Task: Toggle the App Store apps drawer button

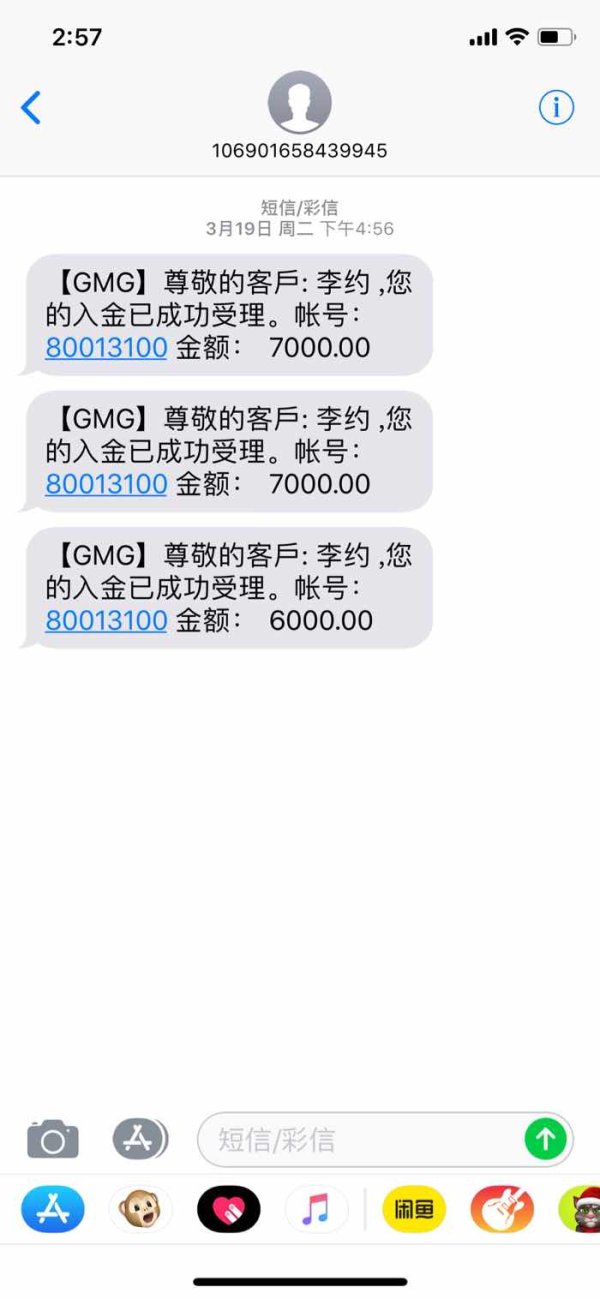Action: coord(140,1138)
